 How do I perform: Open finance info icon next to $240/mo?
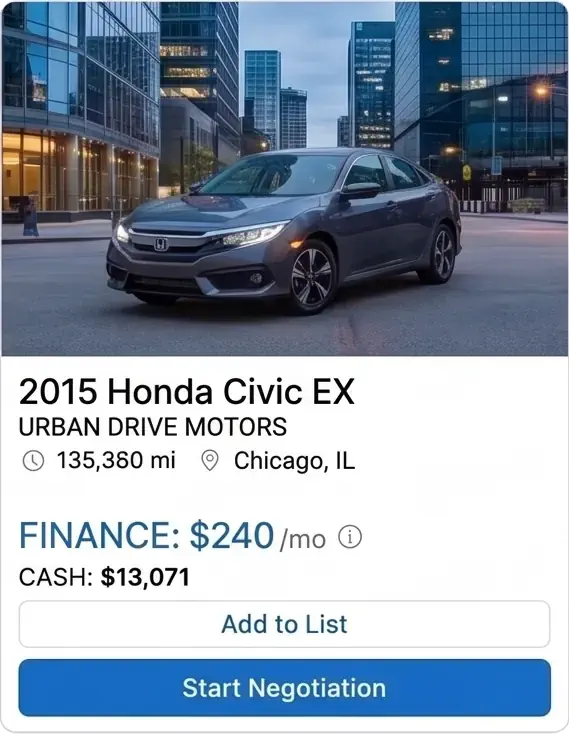[x=350, y=536]
